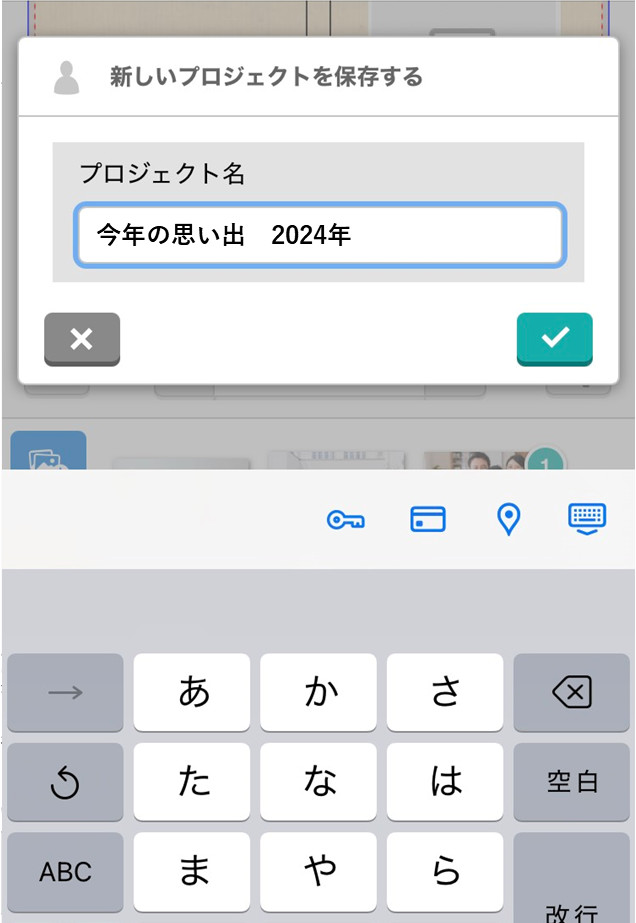The width and height of the screenshot is (636, 923).
Task: Confirm save with the checkmark button
Action: [x=554, y=339]
